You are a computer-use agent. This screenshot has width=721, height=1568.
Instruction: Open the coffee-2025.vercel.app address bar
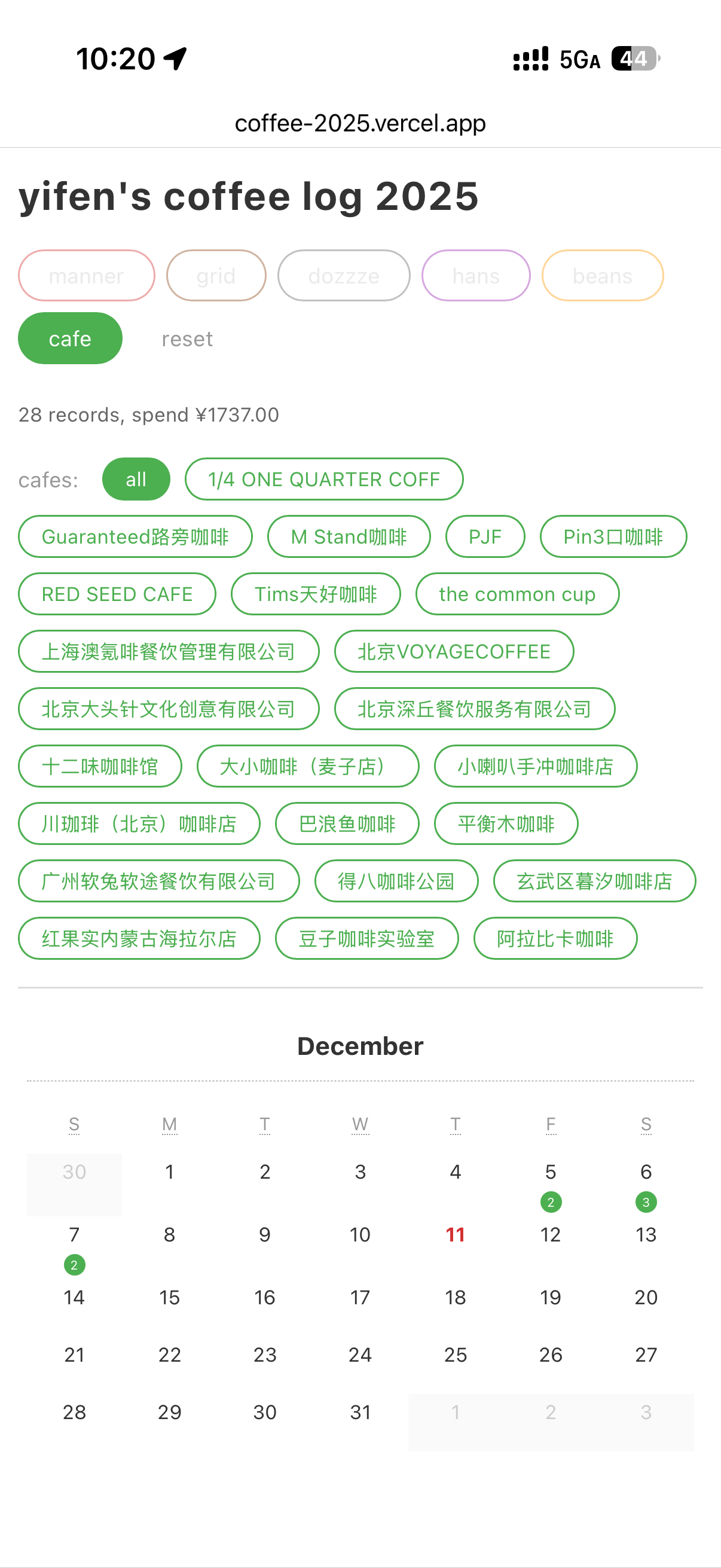coord(360,124)
